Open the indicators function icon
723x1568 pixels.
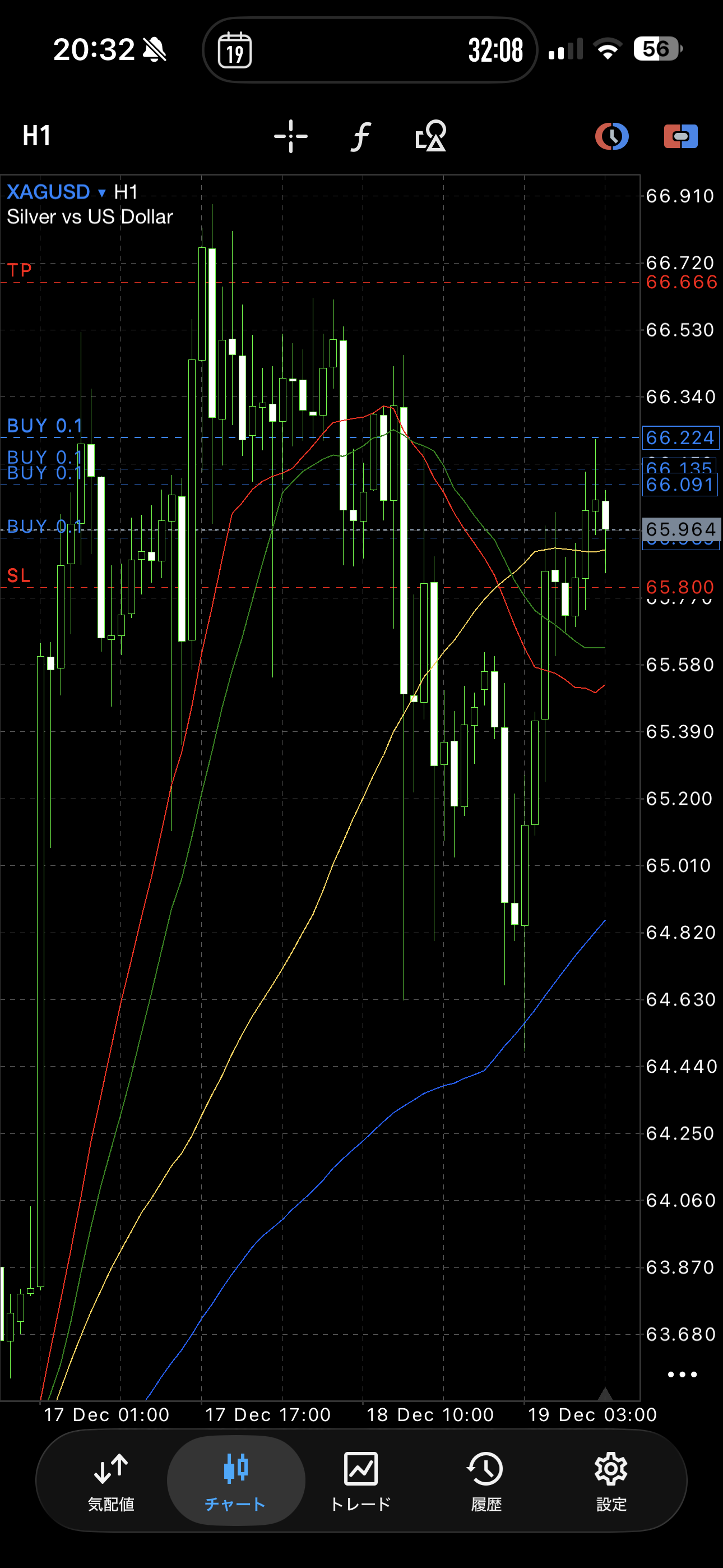click(361, 136)
